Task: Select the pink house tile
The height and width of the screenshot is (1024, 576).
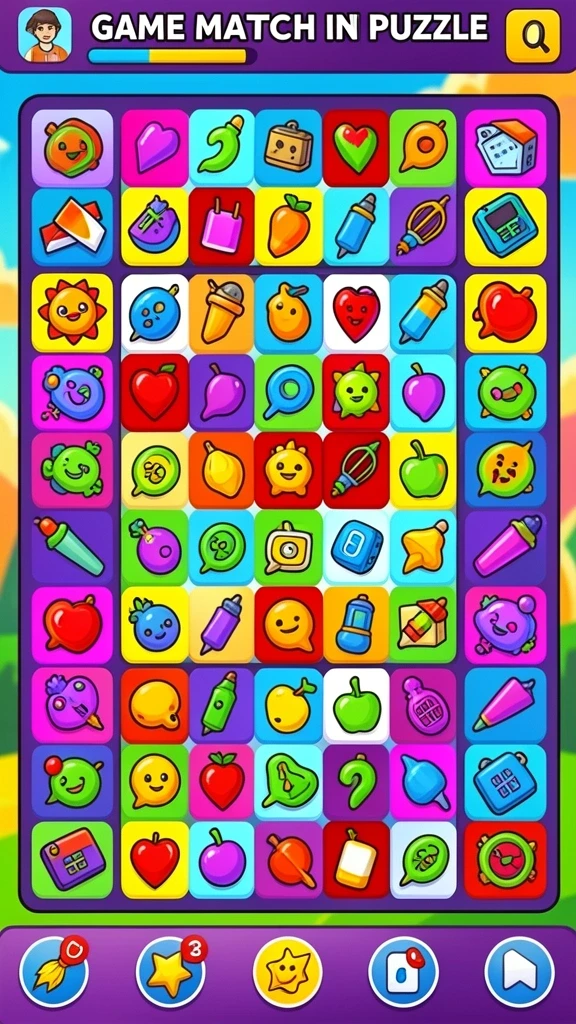Action: (x=505, y=148)
